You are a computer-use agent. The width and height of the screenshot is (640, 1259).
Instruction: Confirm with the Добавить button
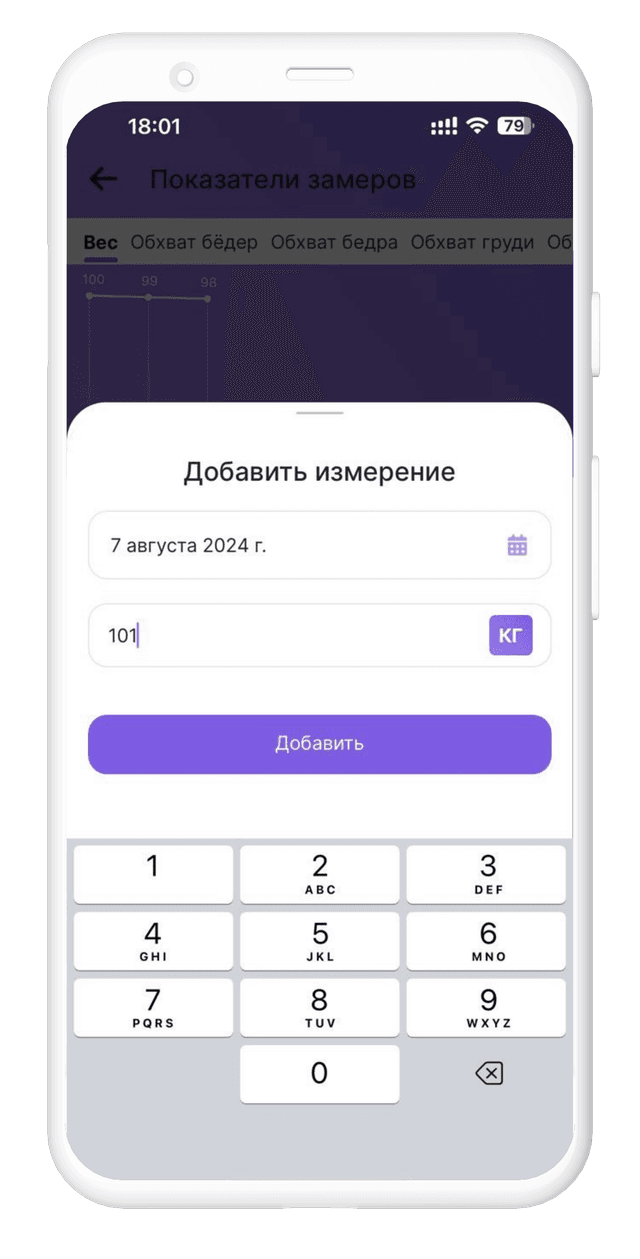click(x=319, y=744)
